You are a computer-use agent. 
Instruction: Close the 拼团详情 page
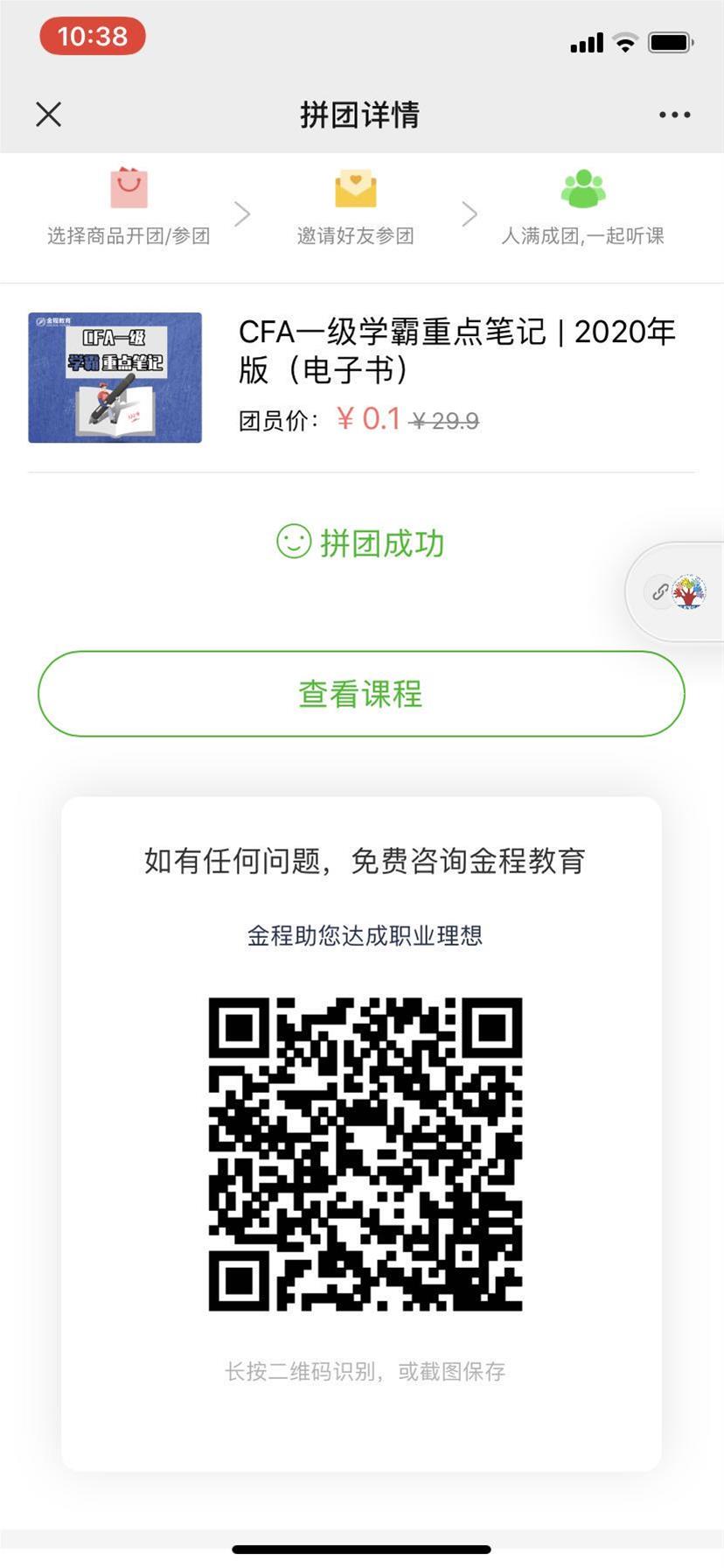tap(49, 115)
